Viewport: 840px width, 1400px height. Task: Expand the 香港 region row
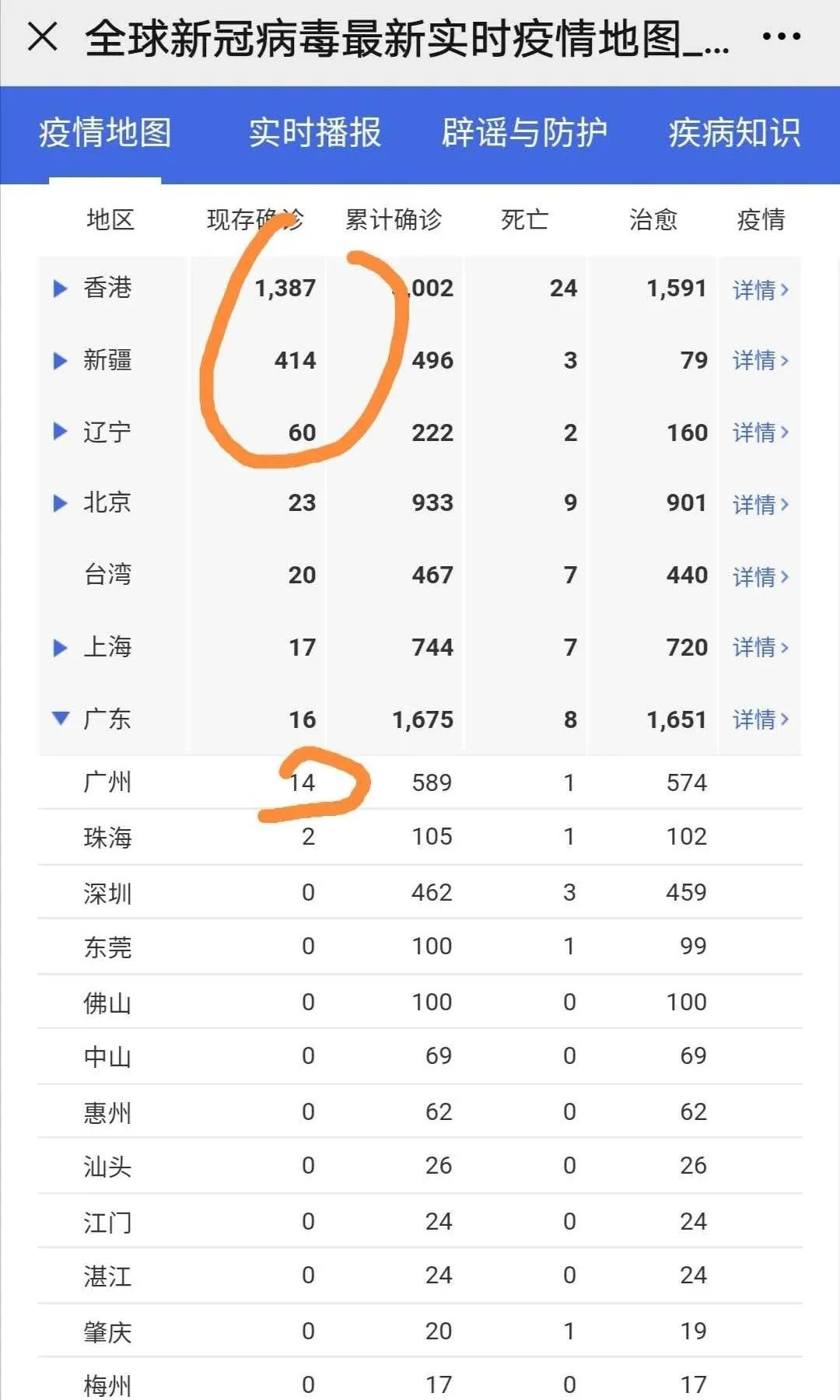59,289
